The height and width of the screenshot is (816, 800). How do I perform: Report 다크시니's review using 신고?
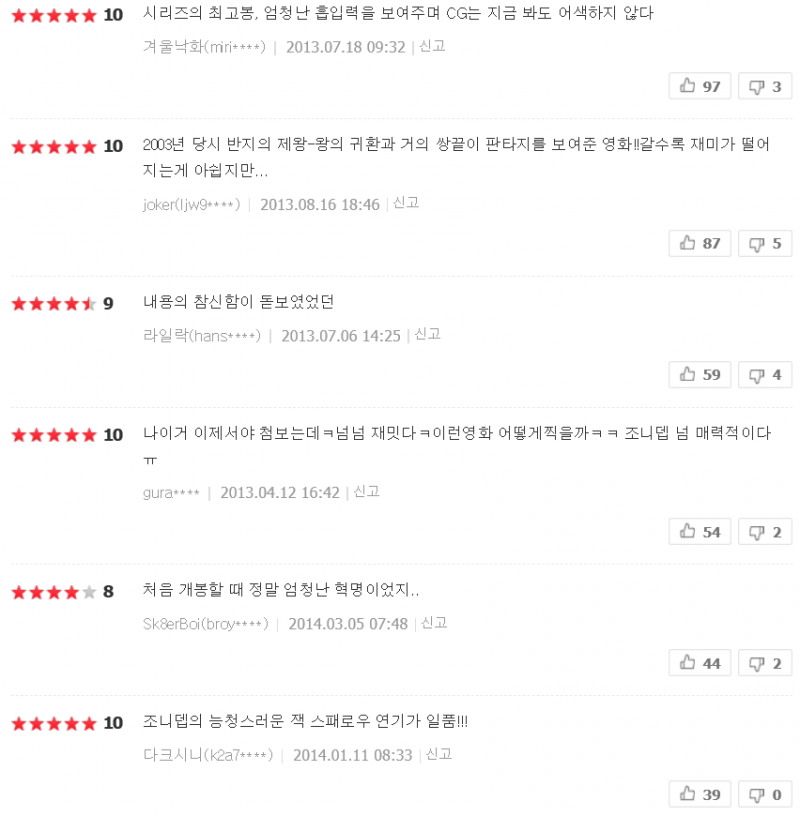439,755
